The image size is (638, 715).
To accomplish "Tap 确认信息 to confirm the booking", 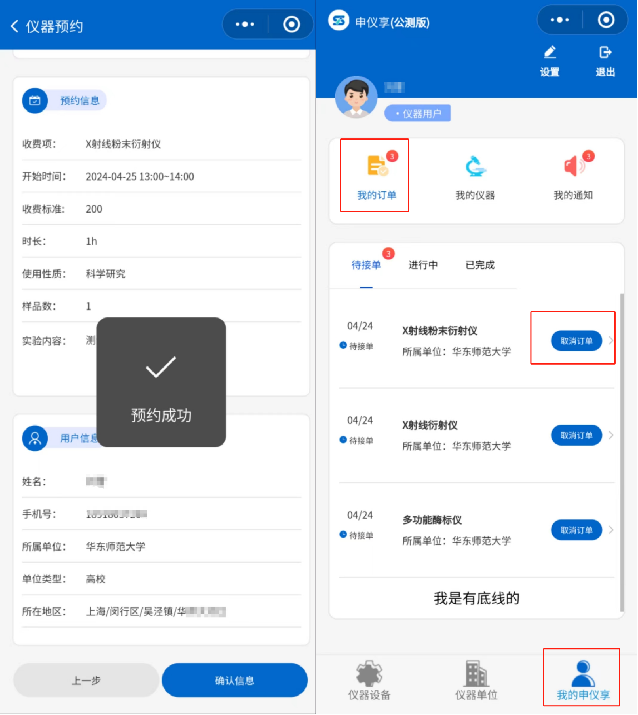I will (235, 680).
